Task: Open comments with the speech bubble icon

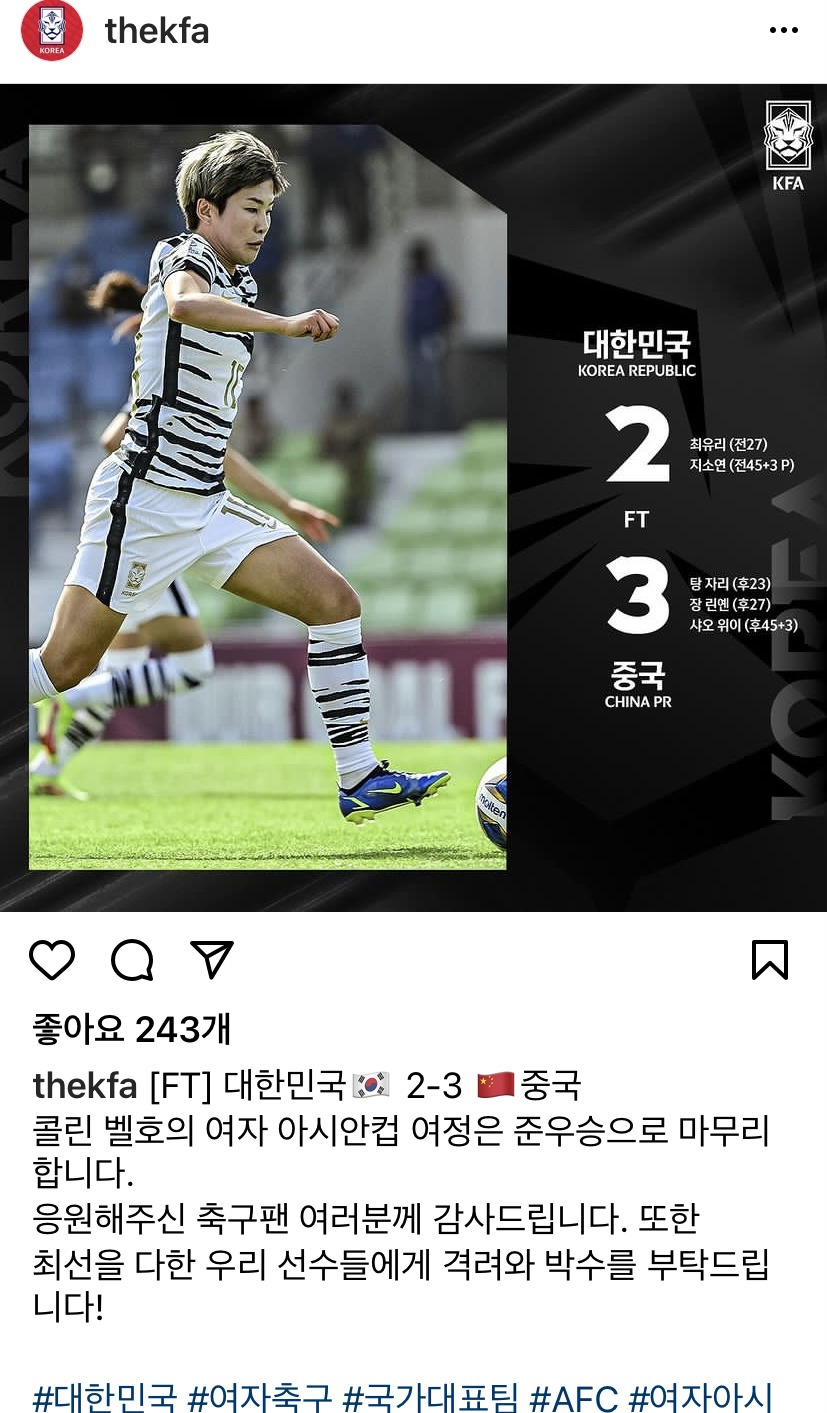Action: 132,961
